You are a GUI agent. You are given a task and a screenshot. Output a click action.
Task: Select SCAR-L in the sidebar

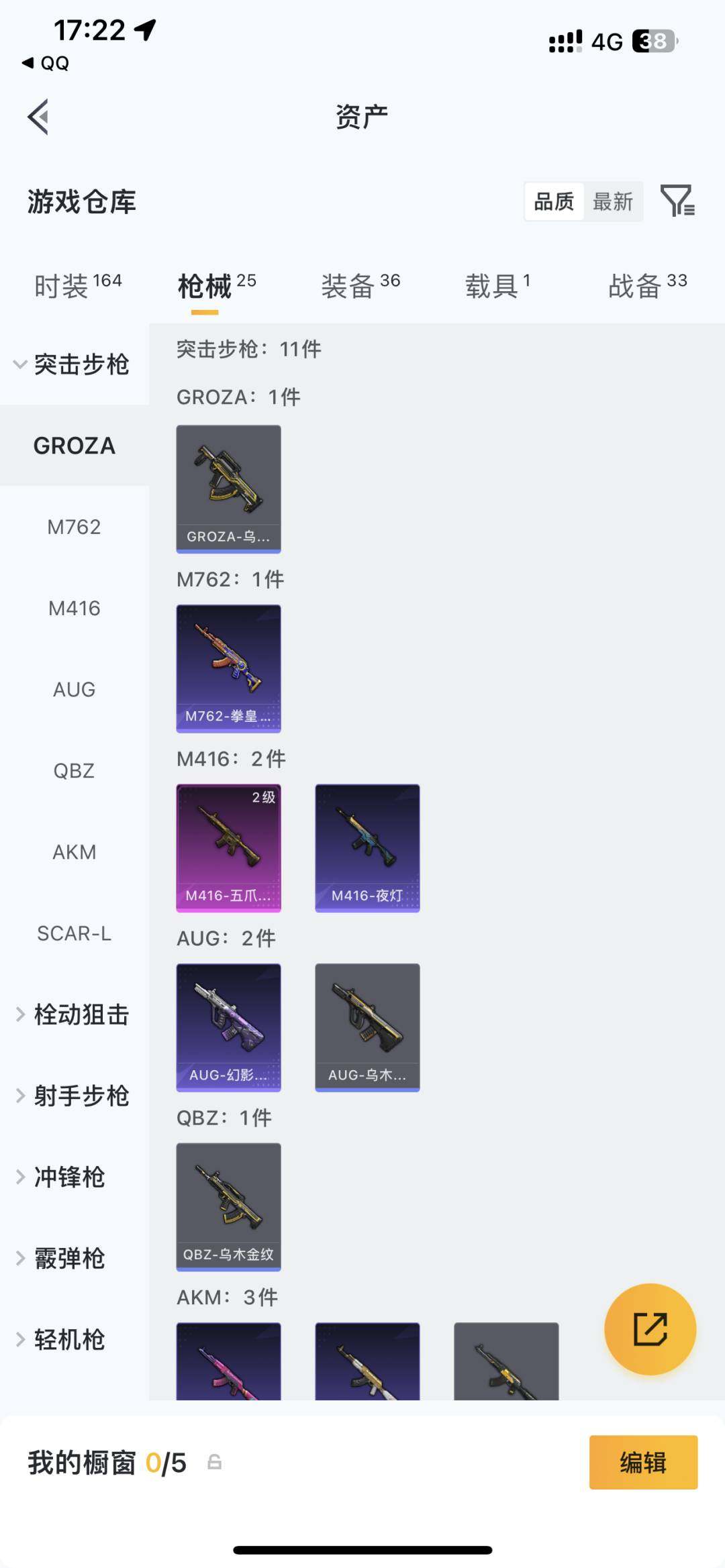coord(74,933)
